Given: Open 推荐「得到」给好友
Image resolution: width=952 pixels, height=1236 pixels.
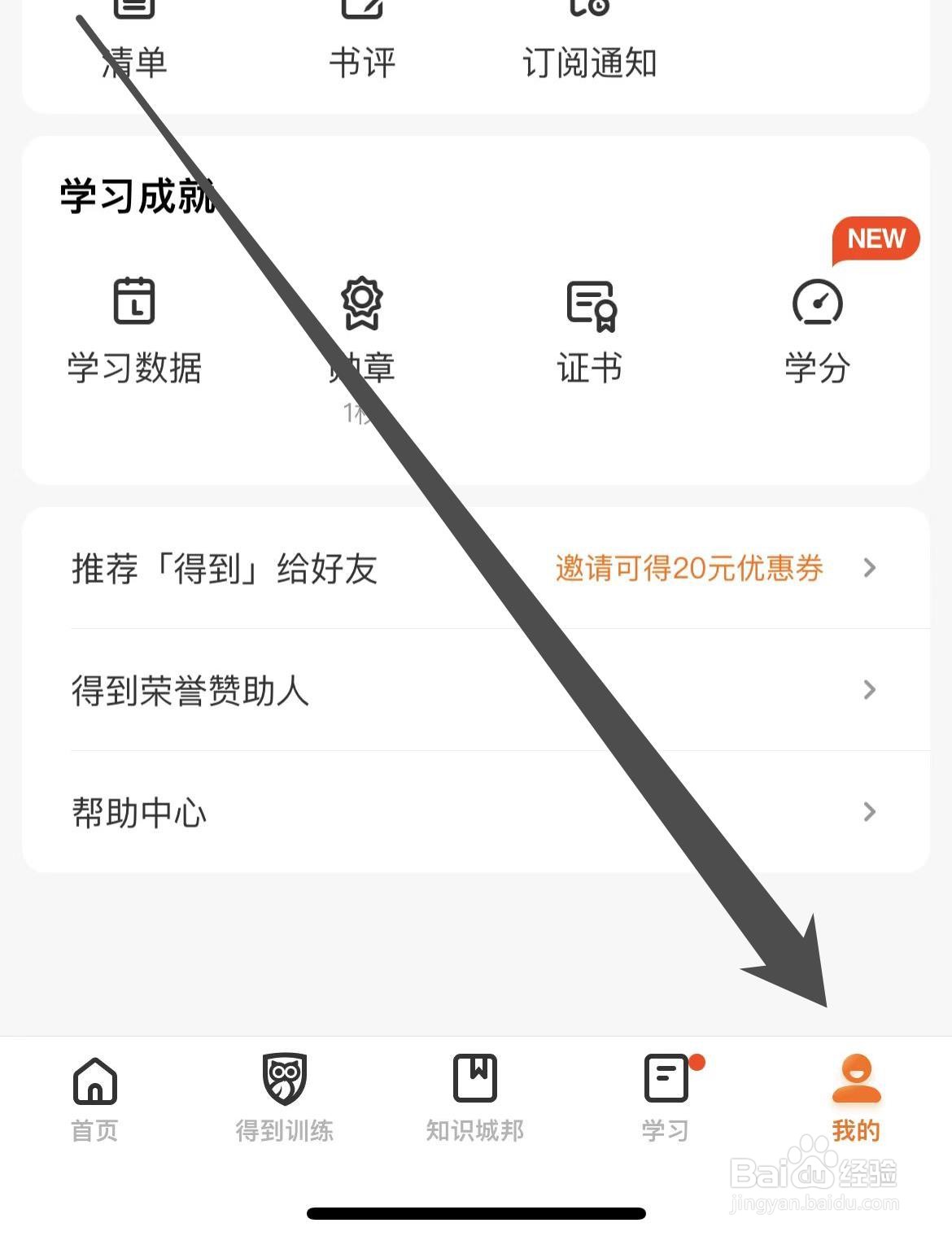Looking at the screenshot, I should (221, 570).
